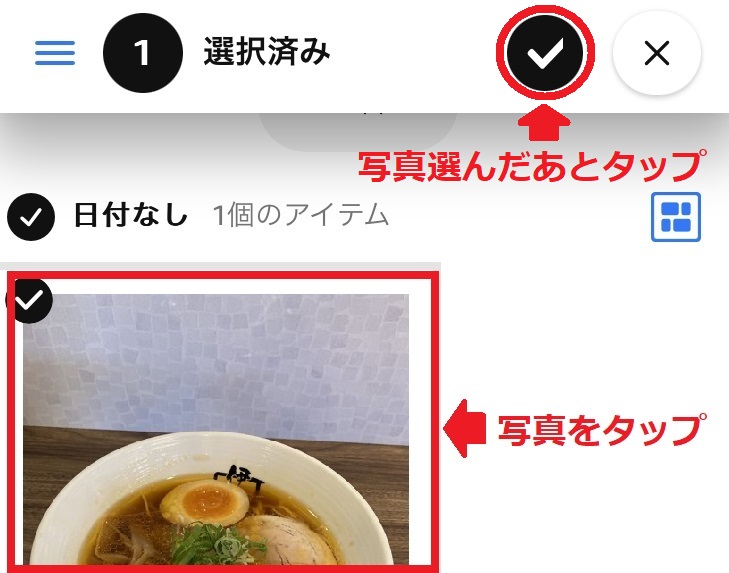
Task: Open the hamburger menu
Action: click(x=55, y=53)
